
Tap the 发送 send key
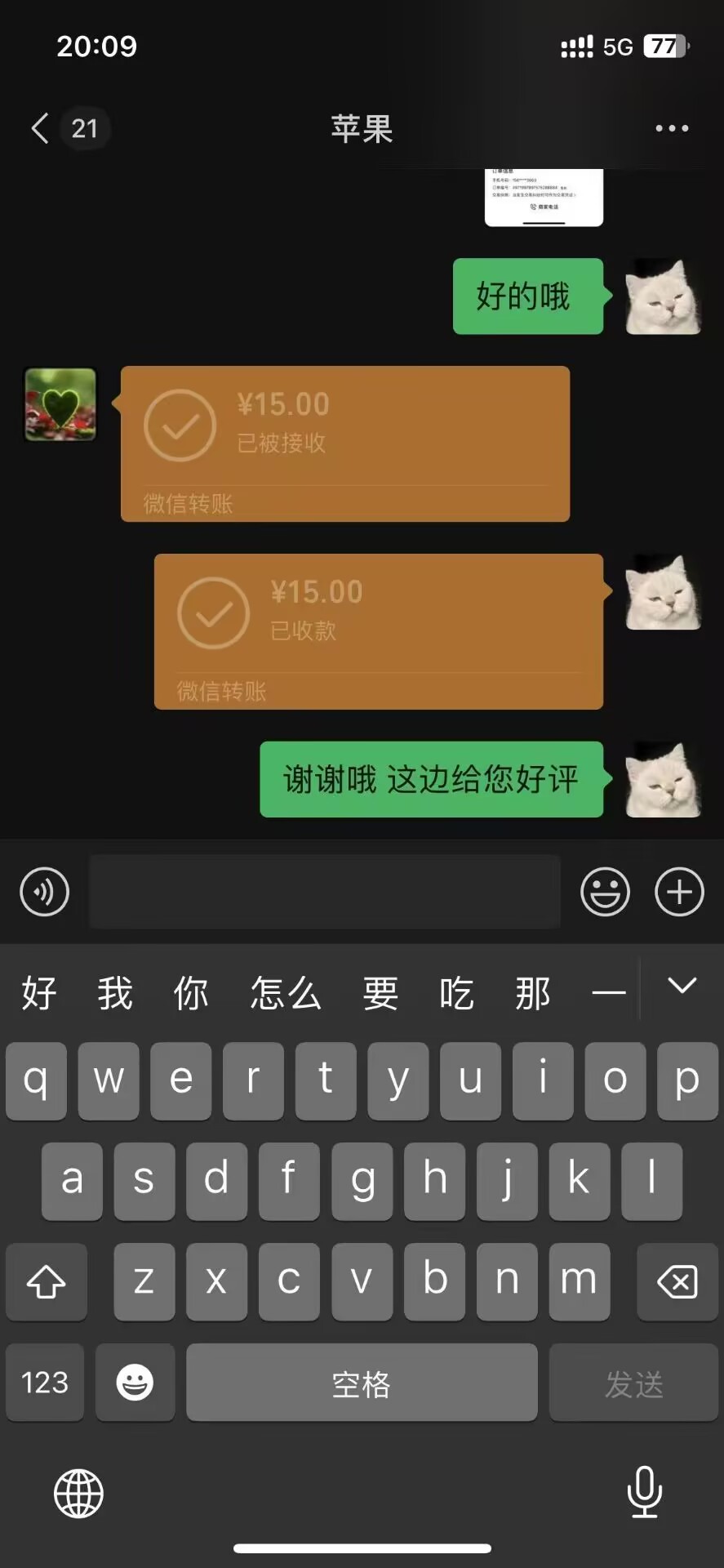(633, 1383)
